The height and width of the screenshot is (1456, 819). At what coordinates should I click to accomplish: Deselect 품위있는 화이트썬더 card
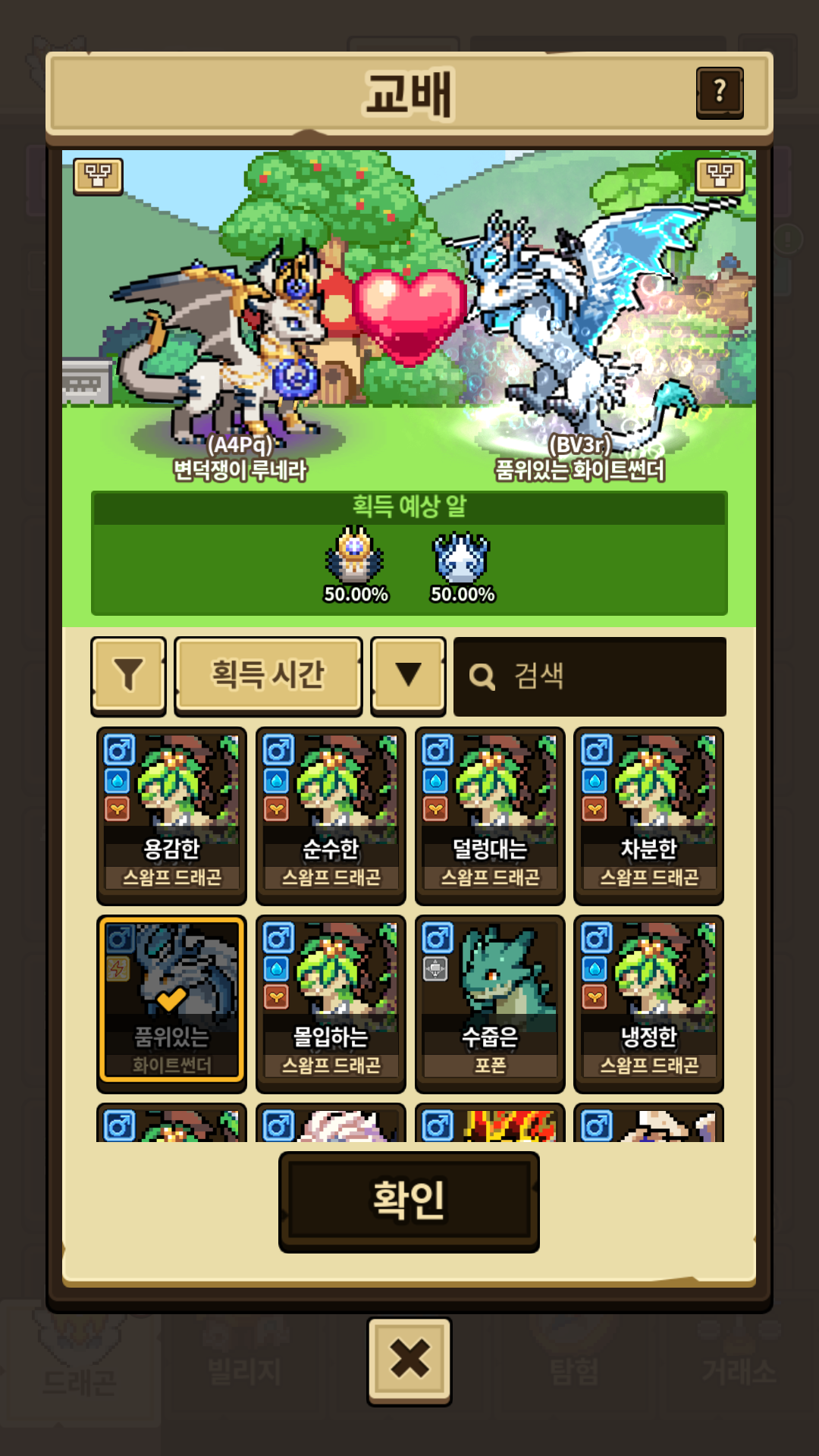pos(171,1003)
